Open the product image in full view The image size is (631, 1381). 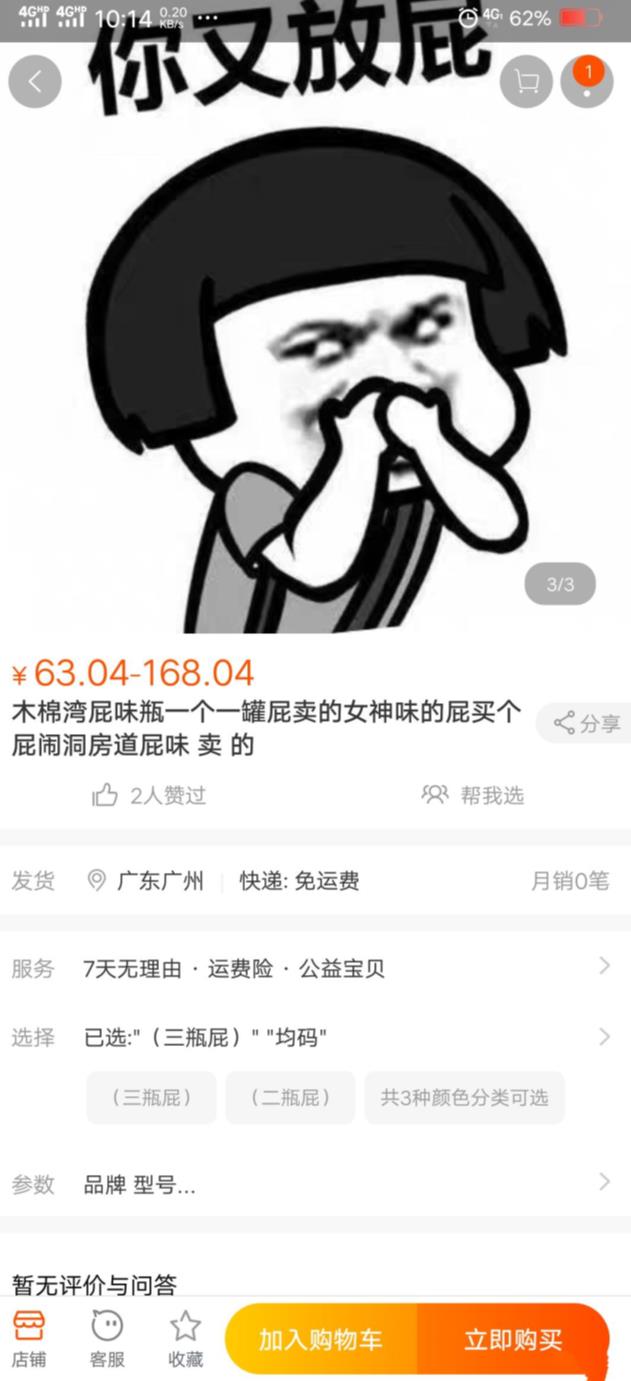point(315,380)
